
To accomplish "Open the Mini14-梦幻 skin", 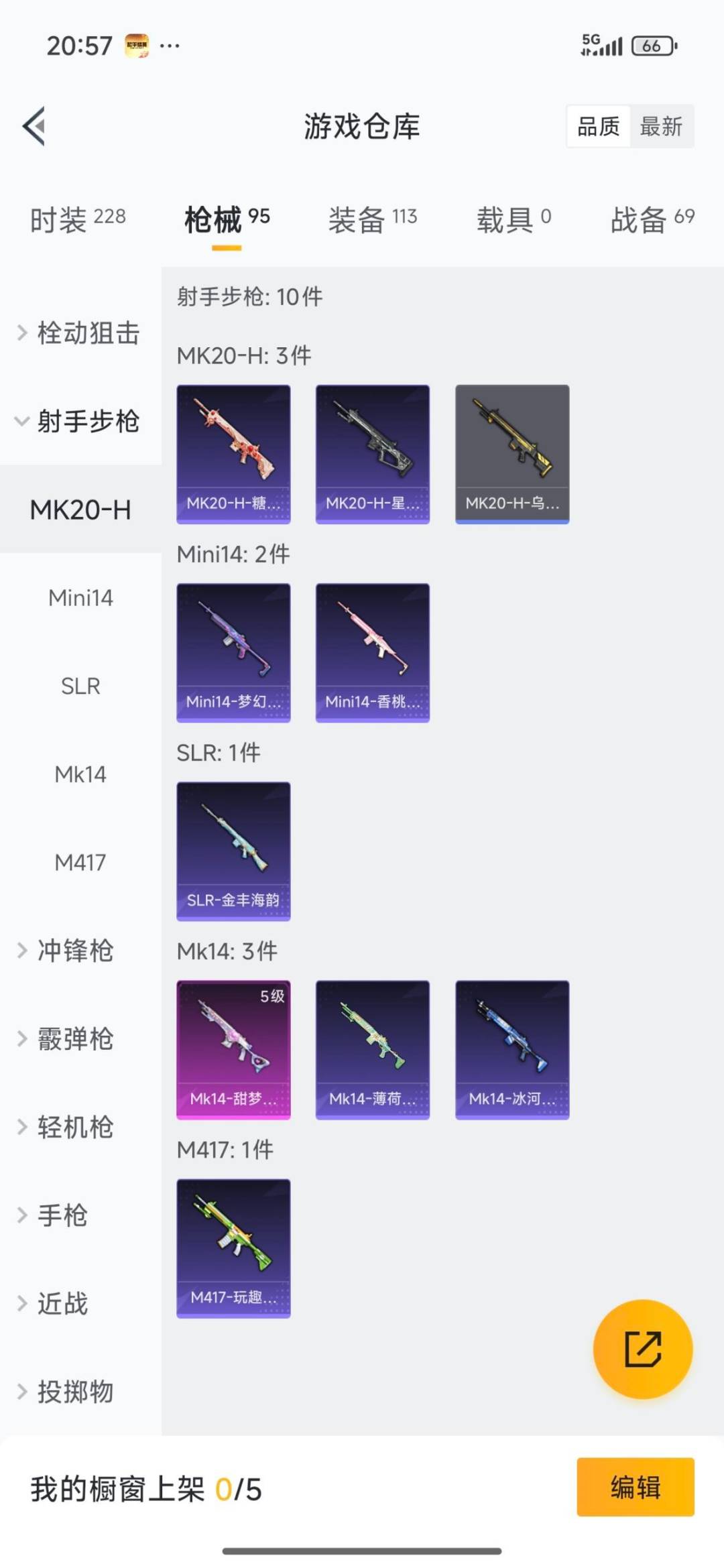I will coord(233,652).
